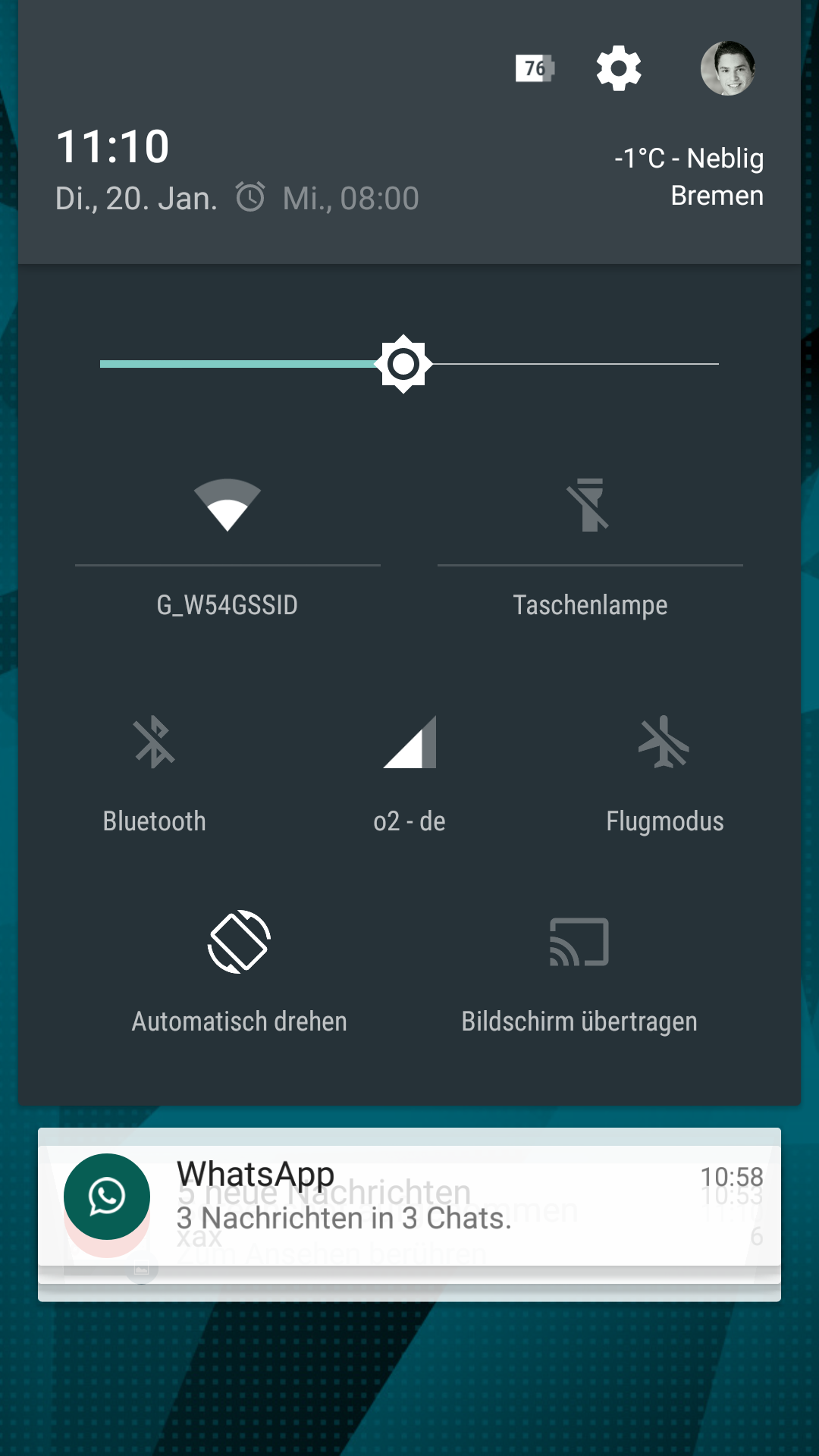
Task: Tap the brightness slider bar
Action: [409, 364]
